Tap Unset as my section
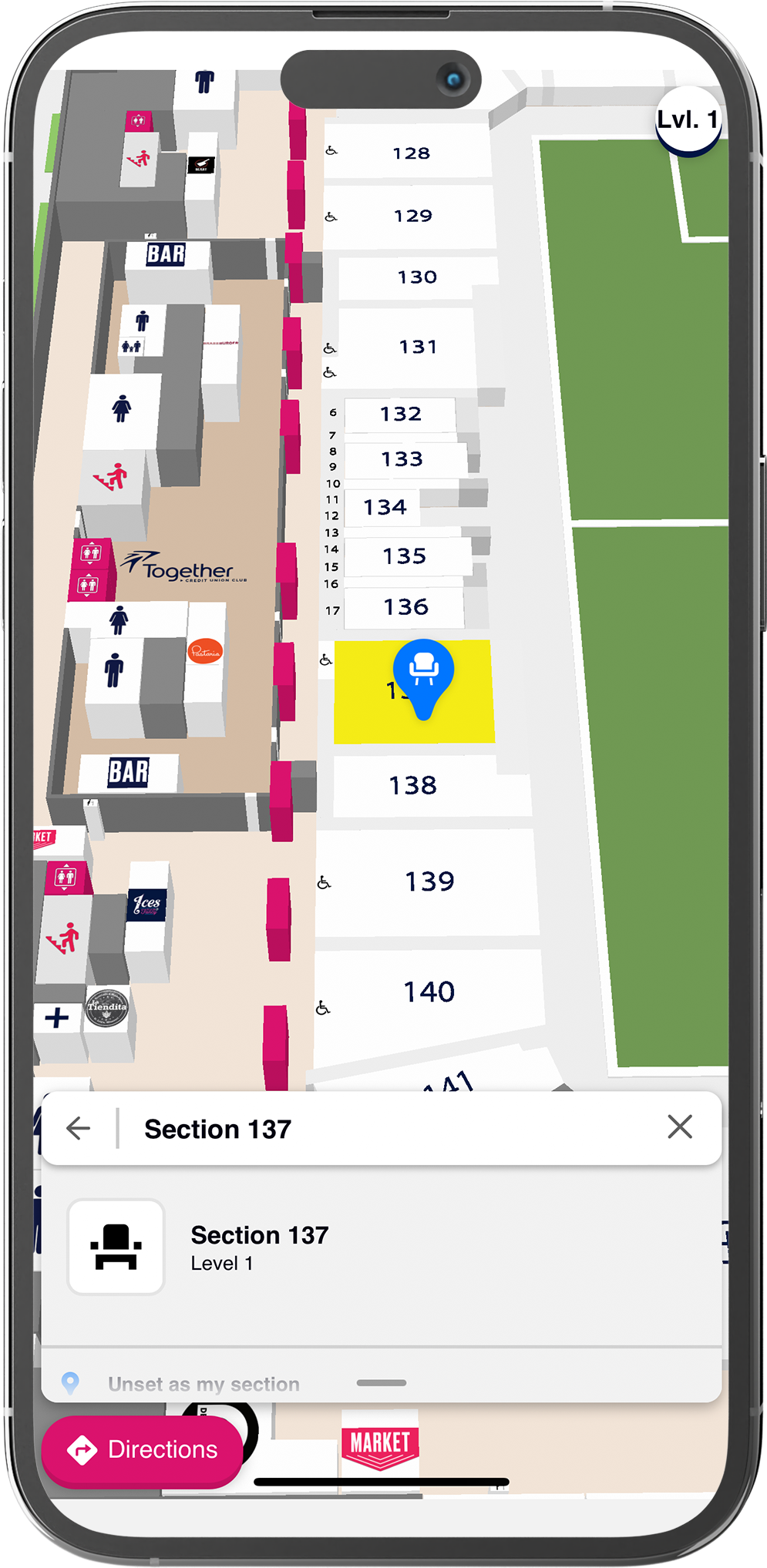Screen dimensions: 767x1568 coord(203,1384)
